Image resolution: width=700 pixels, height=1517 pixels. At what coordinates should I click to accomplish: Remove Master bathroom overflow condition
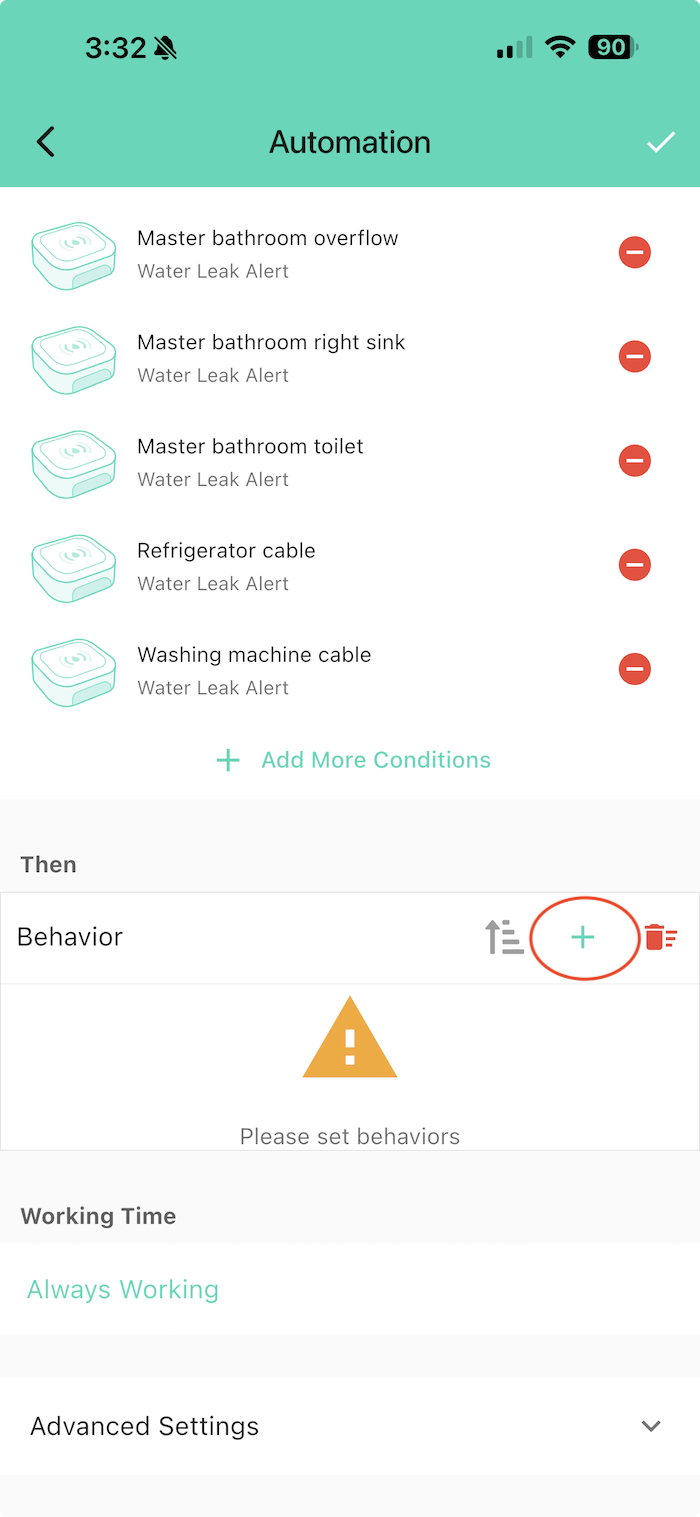tap(634, 253)
